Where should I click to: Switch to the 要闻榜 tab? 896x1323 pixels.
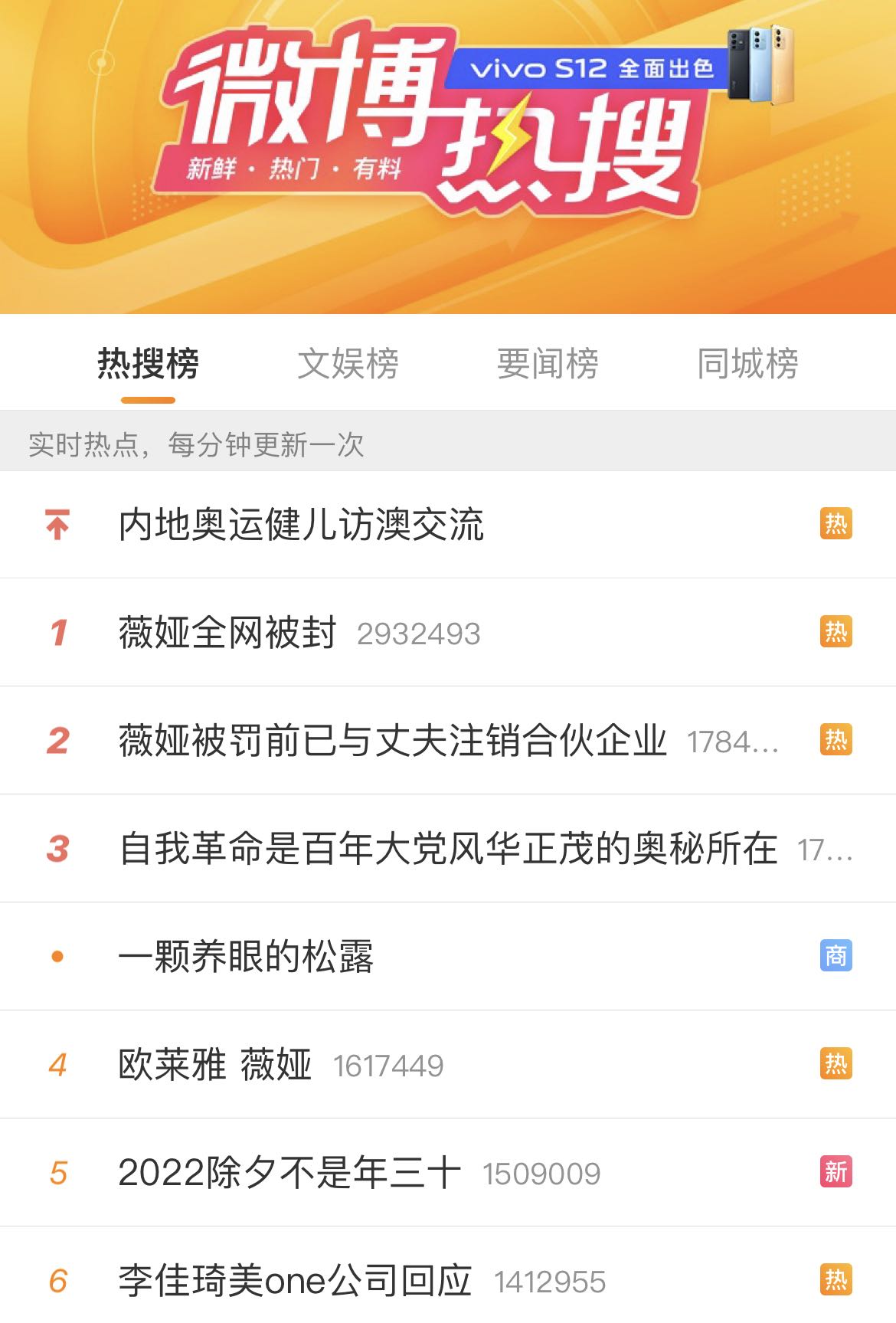coord(548,363)
